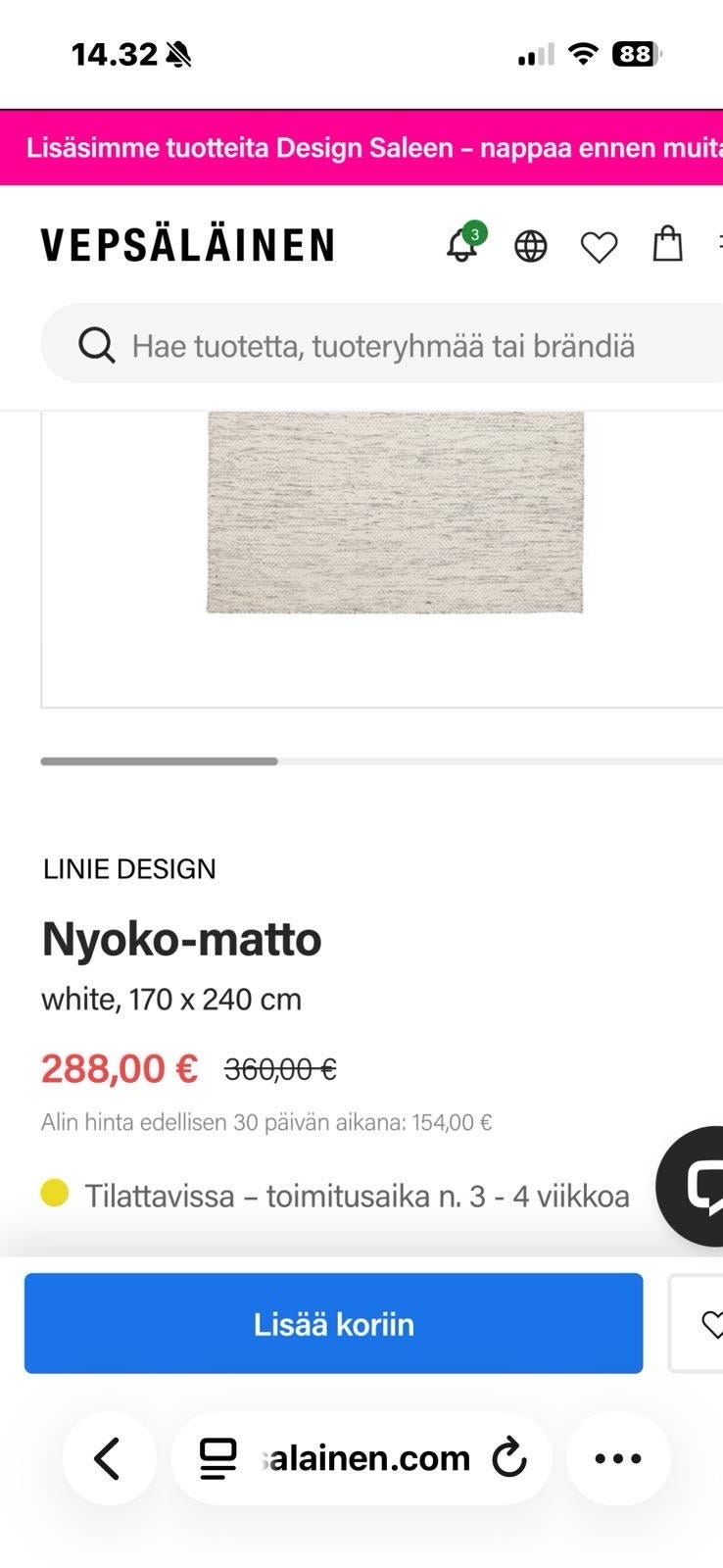The height and width of the screenshot is (1568, 723).
Task: Reload the page
Action: [x=509, y=1458]
